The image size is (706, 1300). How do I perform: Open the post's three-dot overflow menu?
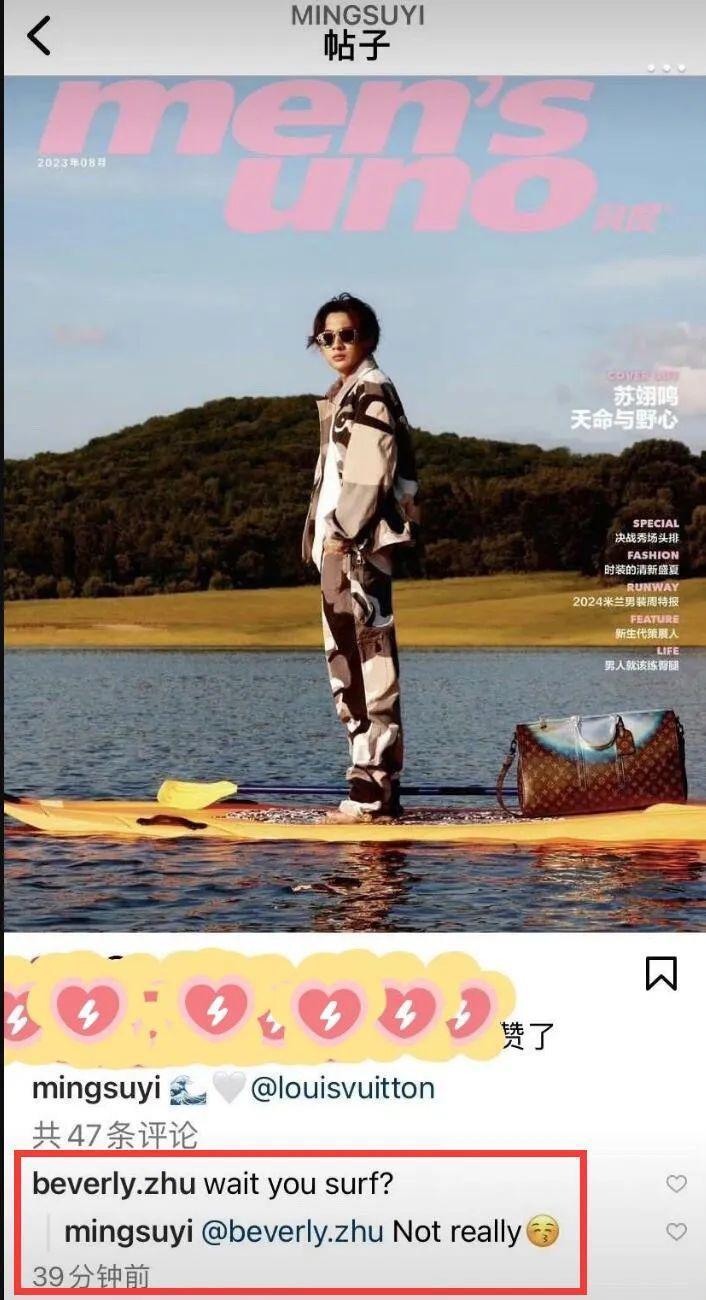[666, 68]
